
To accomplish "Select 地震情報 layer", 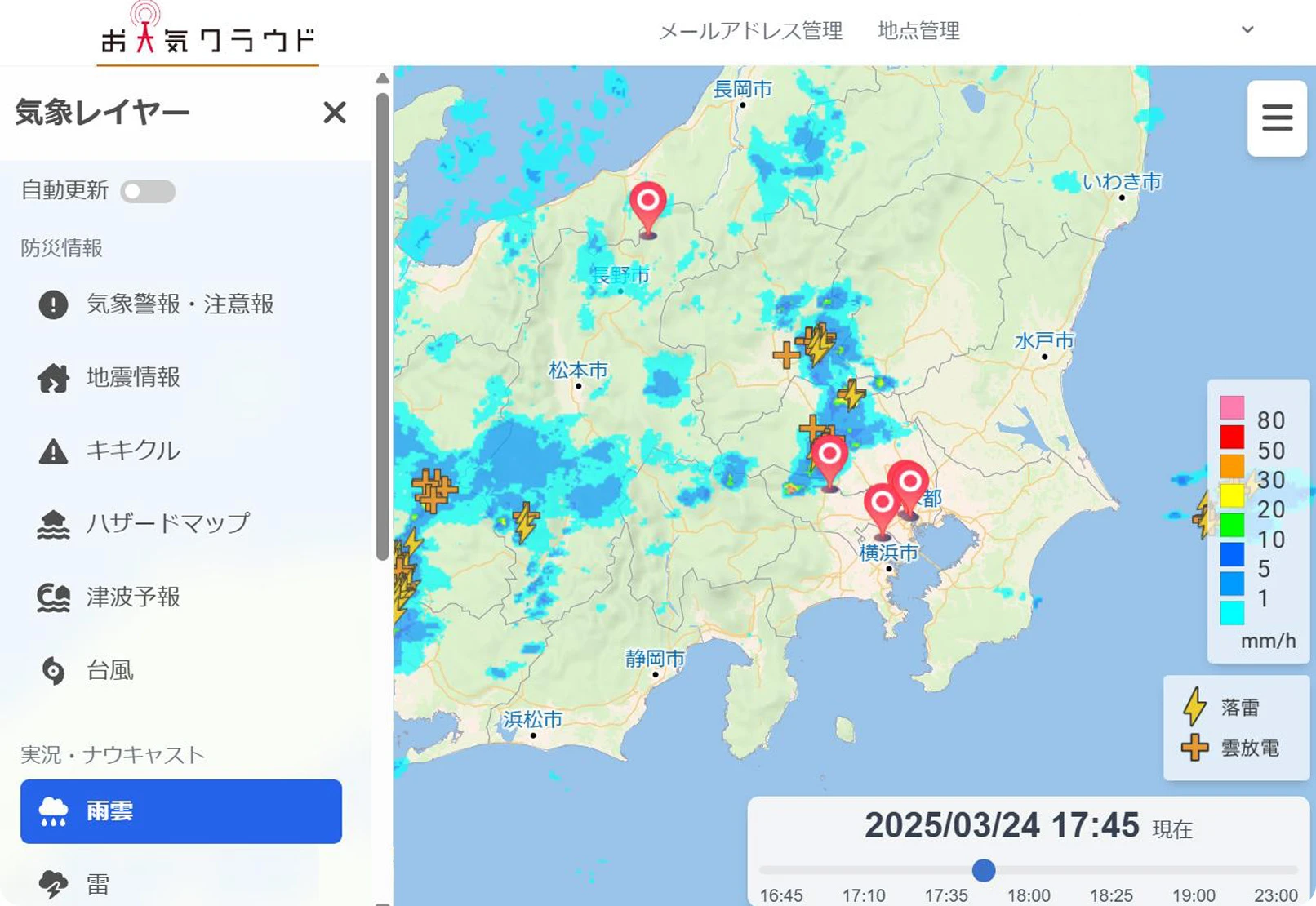I will pos(133,377).
